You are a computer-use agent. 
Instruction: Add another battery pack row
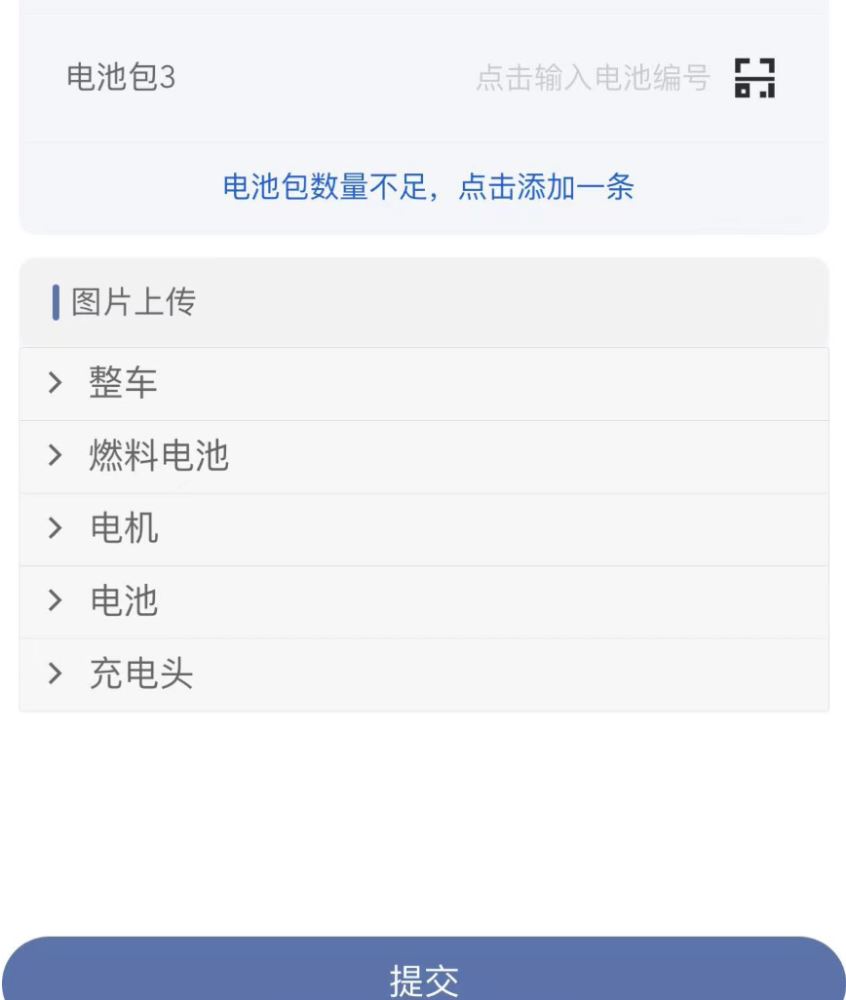pyautogui.click(x=428, y=187)
